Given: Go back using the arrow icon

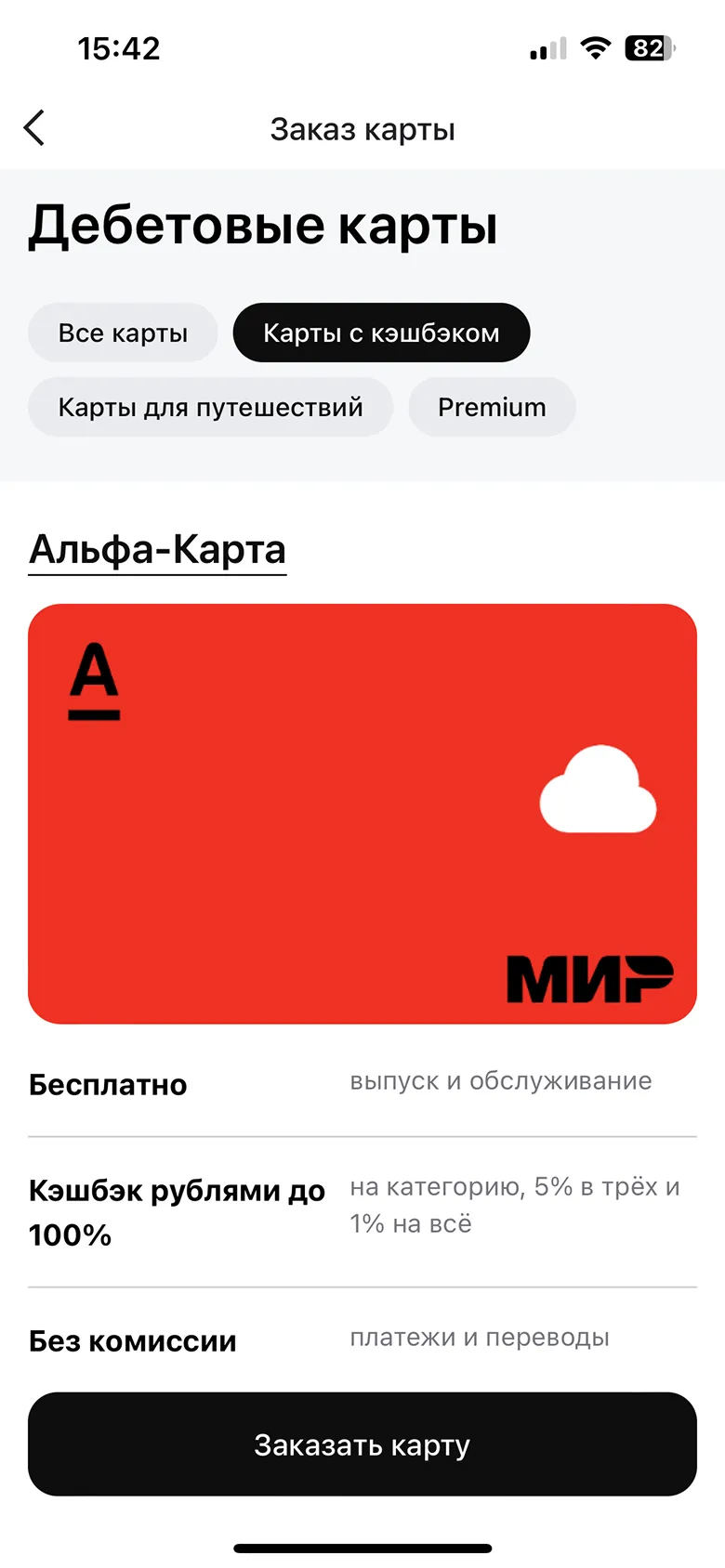Looking at the screenshot, I should click(x=34, y=128).
